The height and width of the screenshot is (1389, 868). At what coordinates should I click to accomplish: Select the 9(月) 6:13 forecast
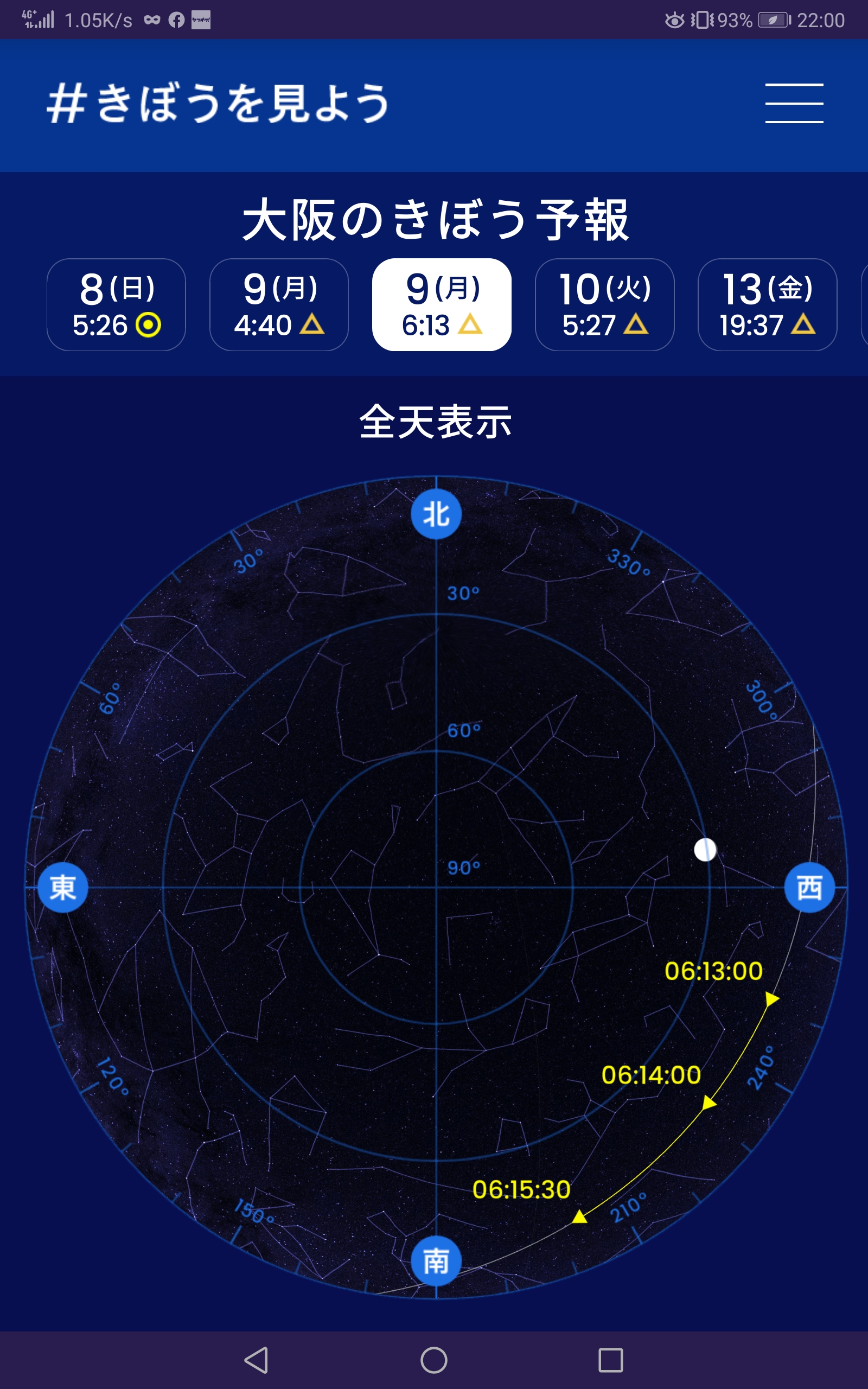click(x=442, y=305)
